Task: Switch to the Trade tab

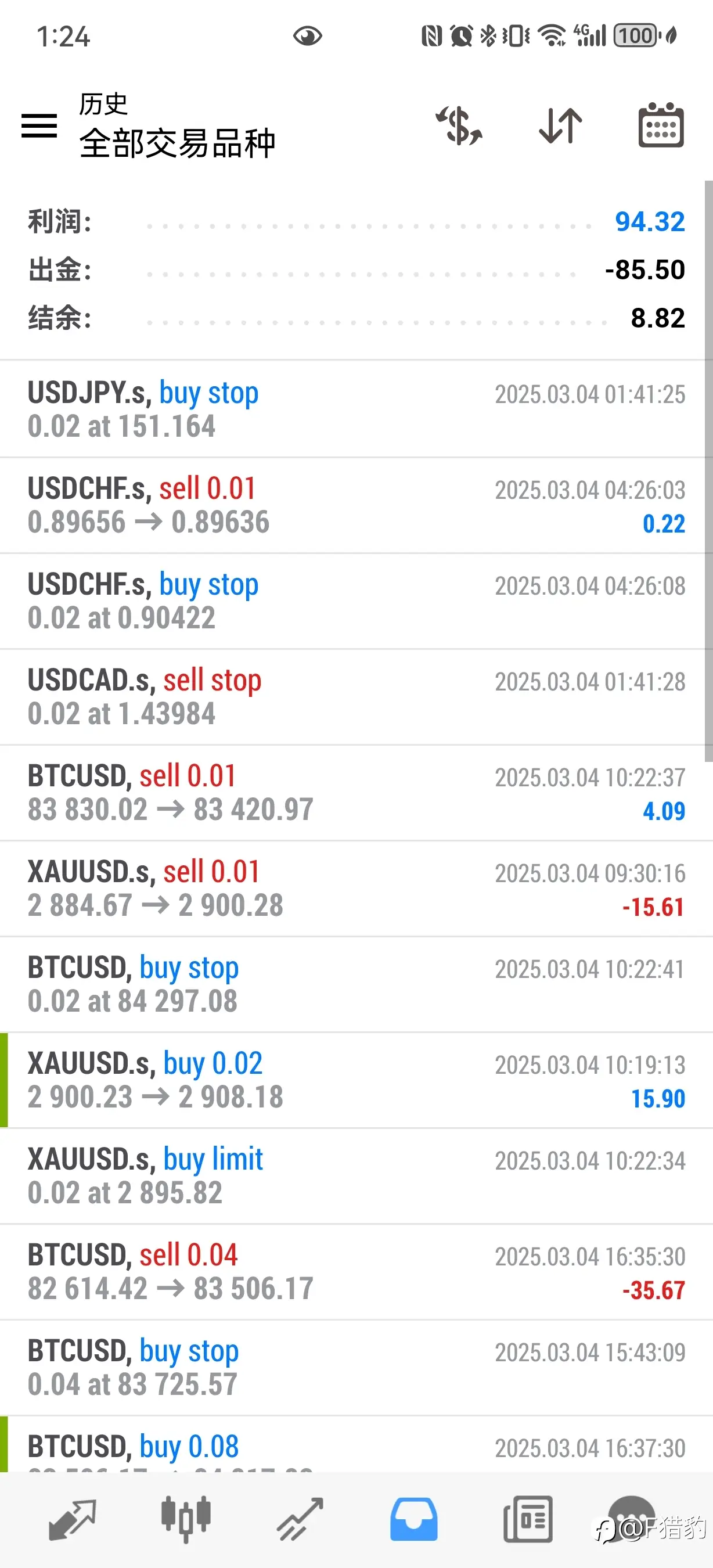Action: pyautogui.click(x=300, y=1519)
